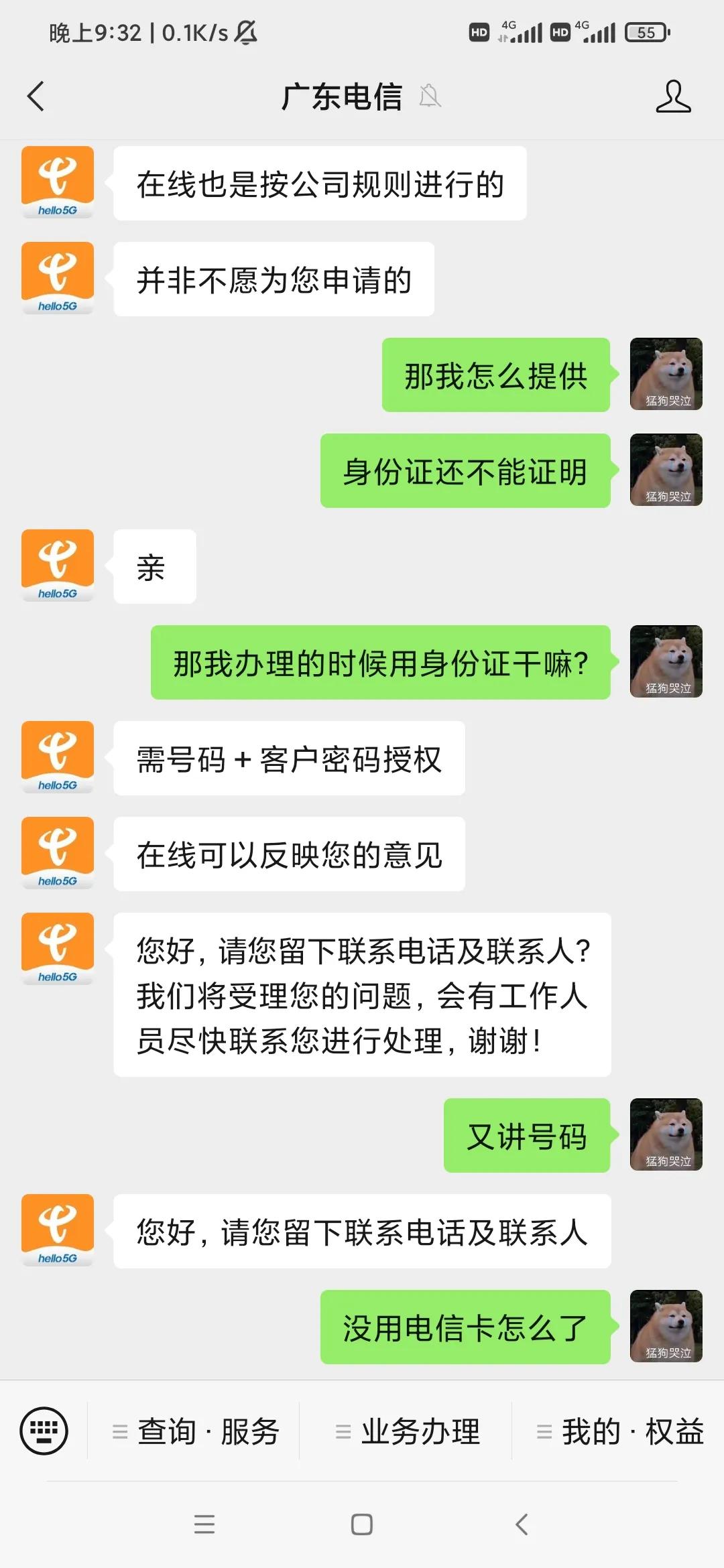
Task: Toggle the muted alarm icon in status bar
Action: coord(245,32)
